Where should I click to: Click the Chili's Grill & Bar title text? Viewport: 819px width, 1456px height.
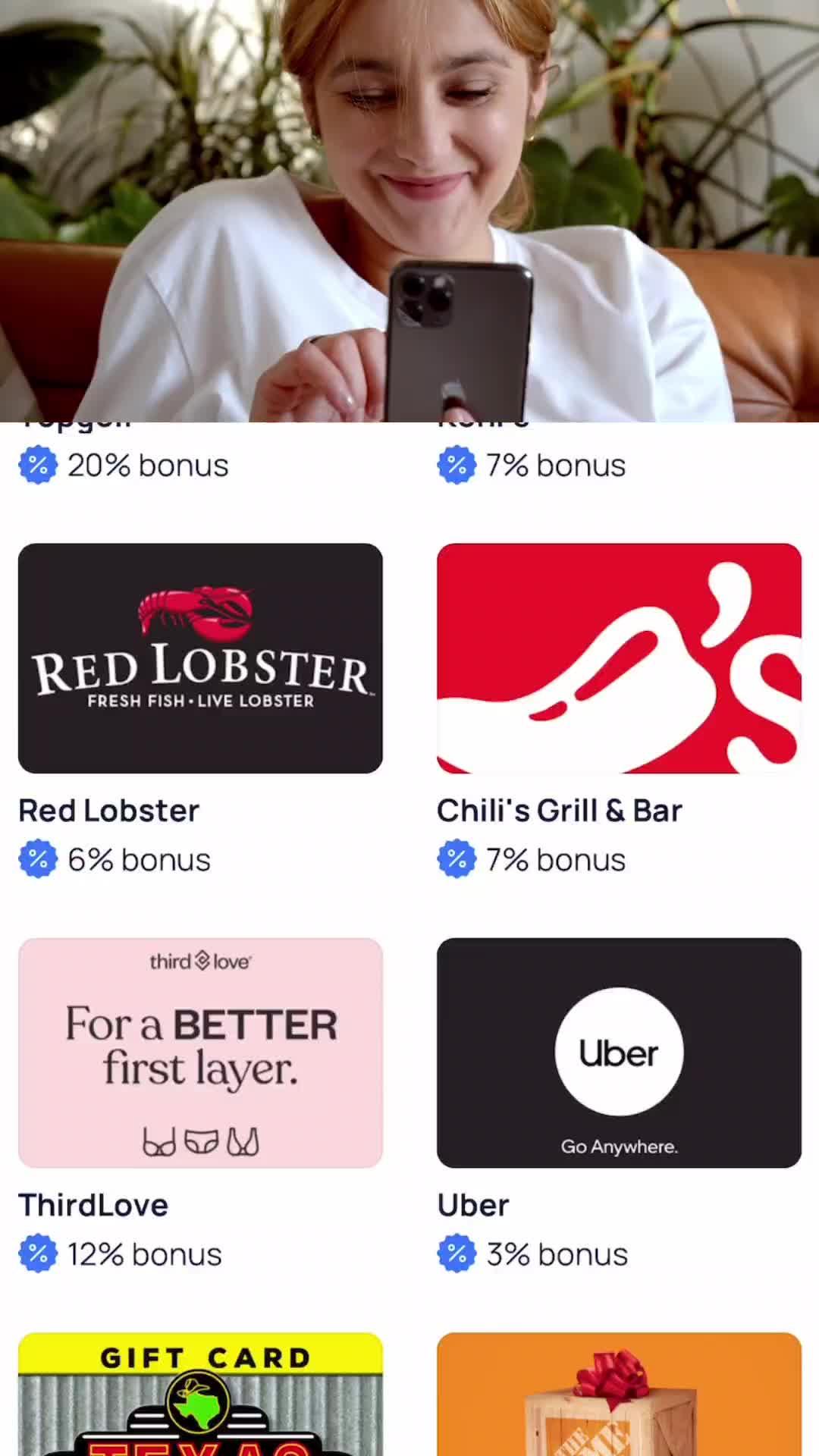tap(559, 810)
